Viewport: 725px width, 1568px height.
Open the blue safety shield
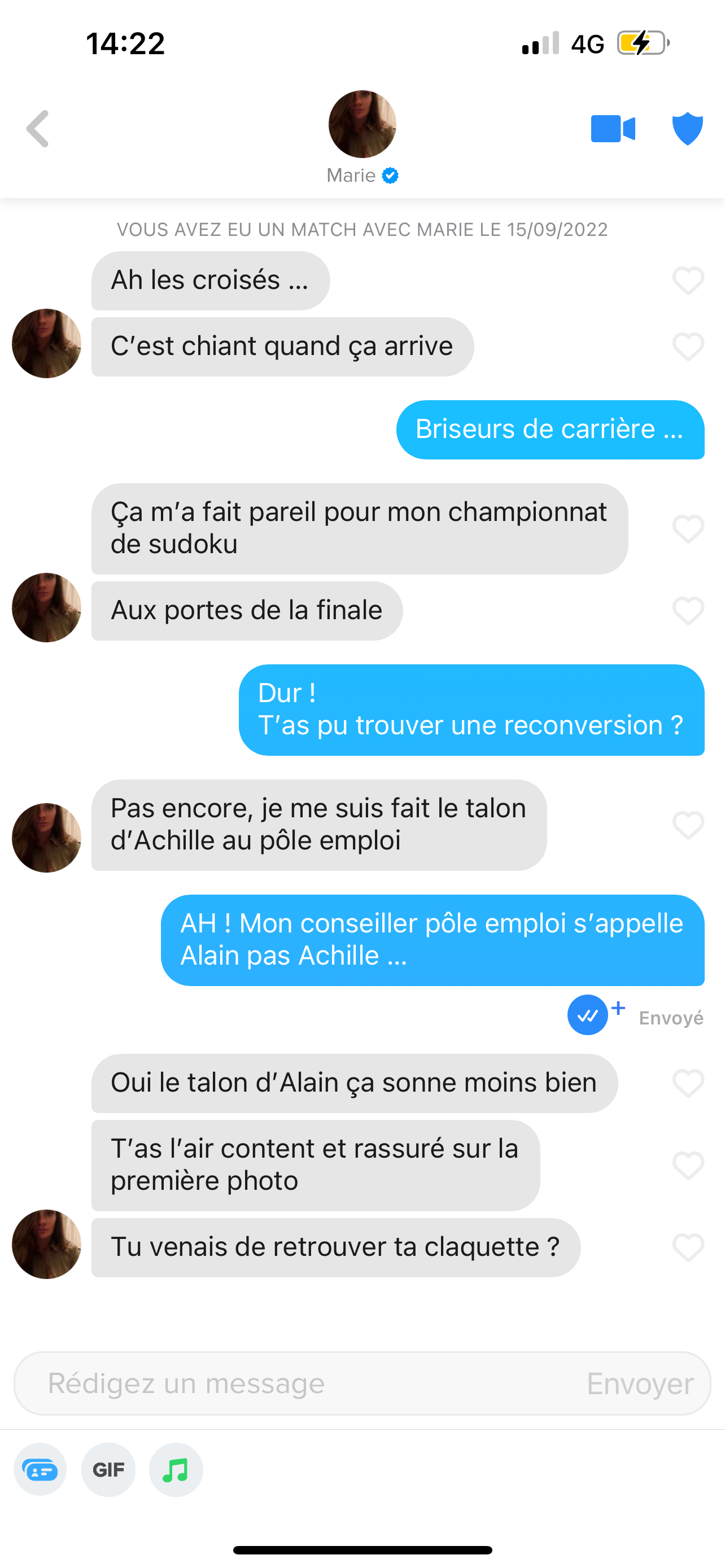(687, 129)
